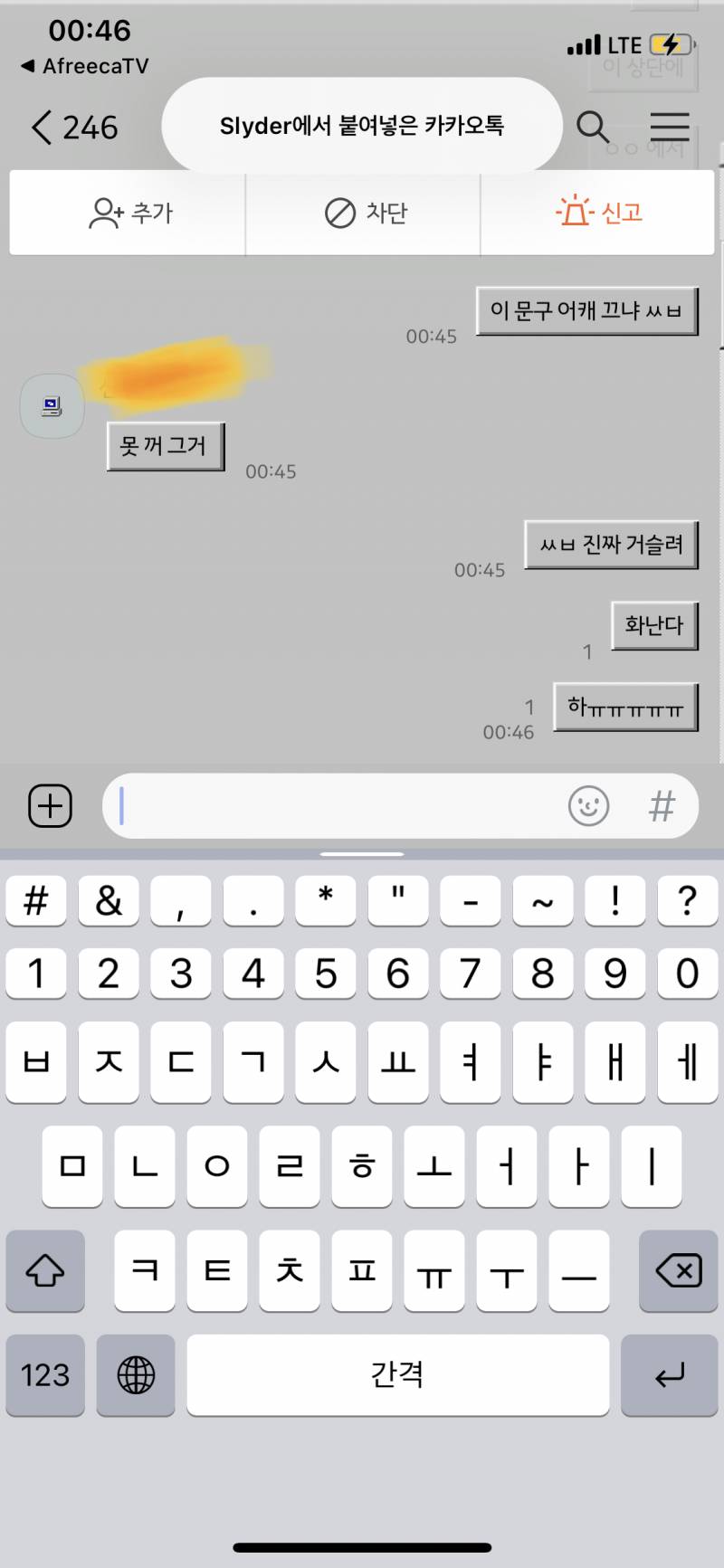Tap the message input field

click(x=344, y=805)
